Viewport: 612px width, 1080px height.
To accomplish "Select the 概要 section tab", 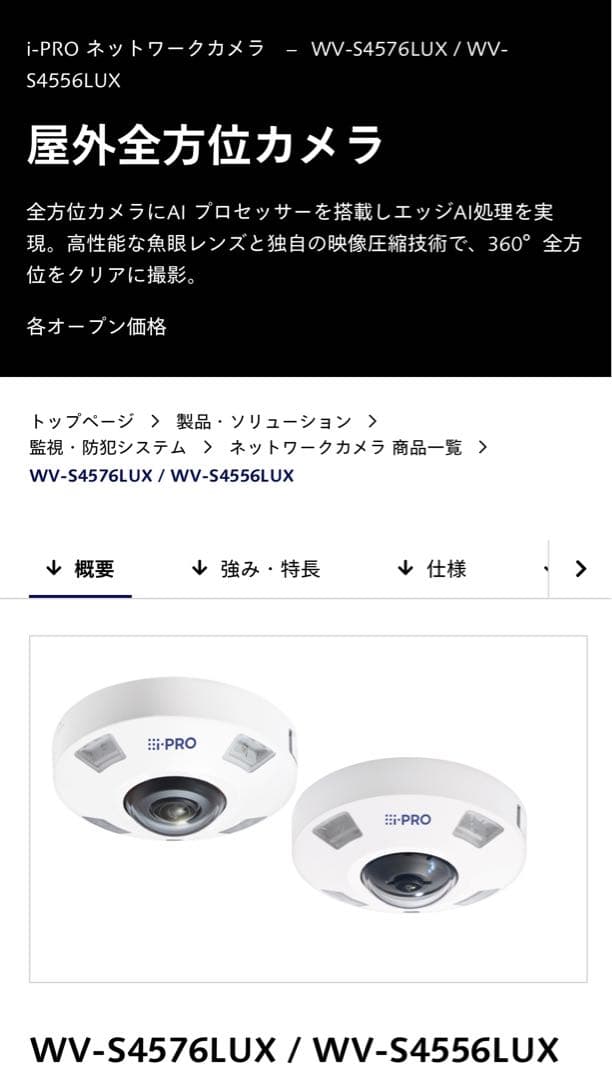I will pos(81,569).
